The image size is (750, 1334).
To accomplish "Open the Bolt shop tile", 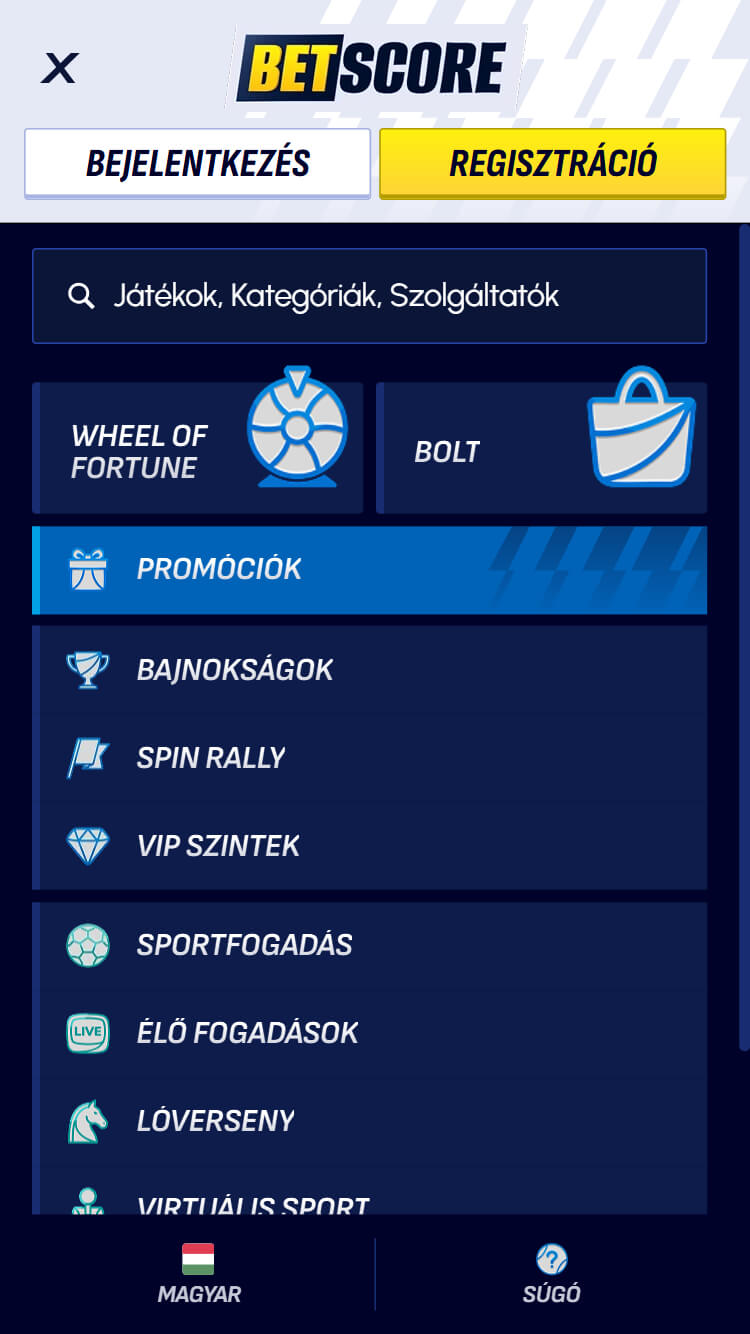I will click(x=541, y=448).
